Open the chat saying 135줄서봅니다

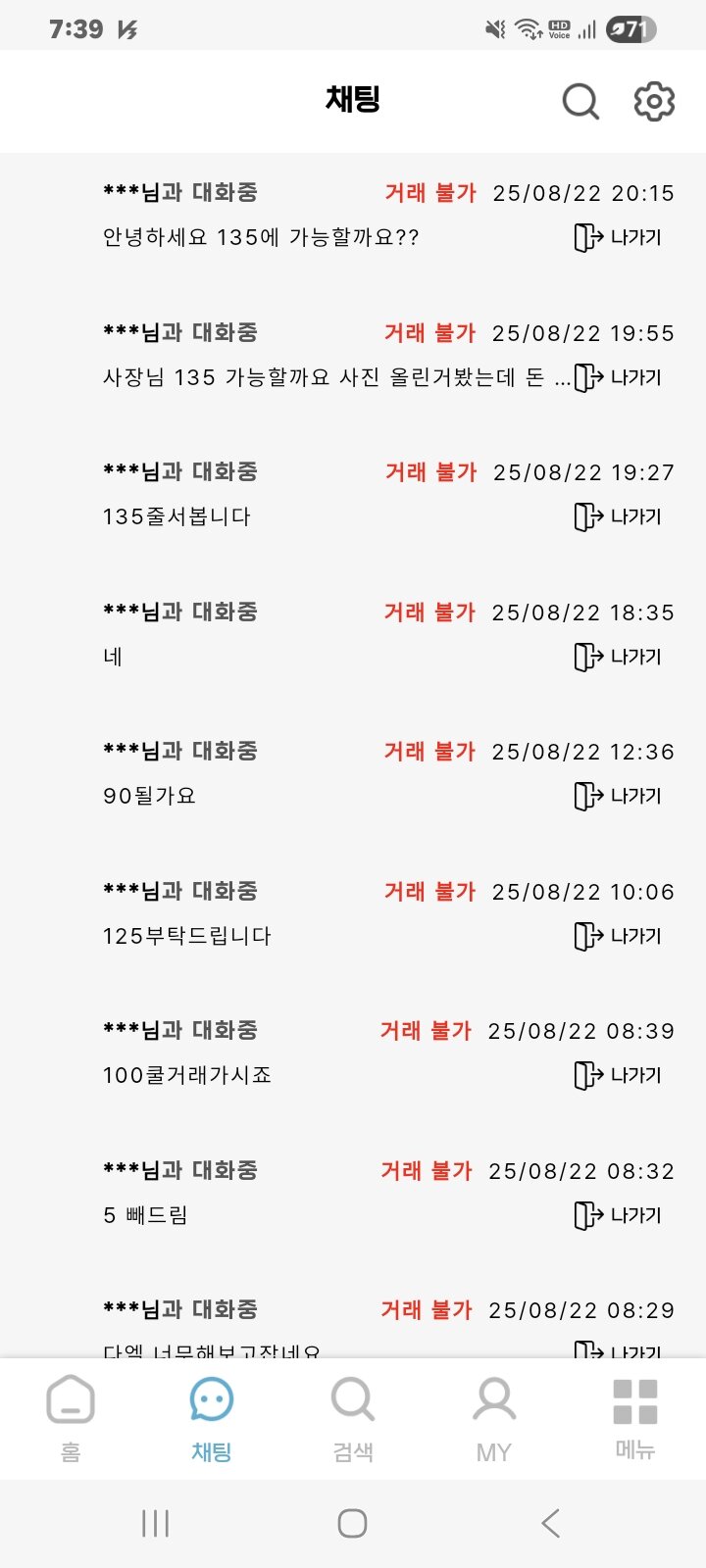(x=353, y=495)
